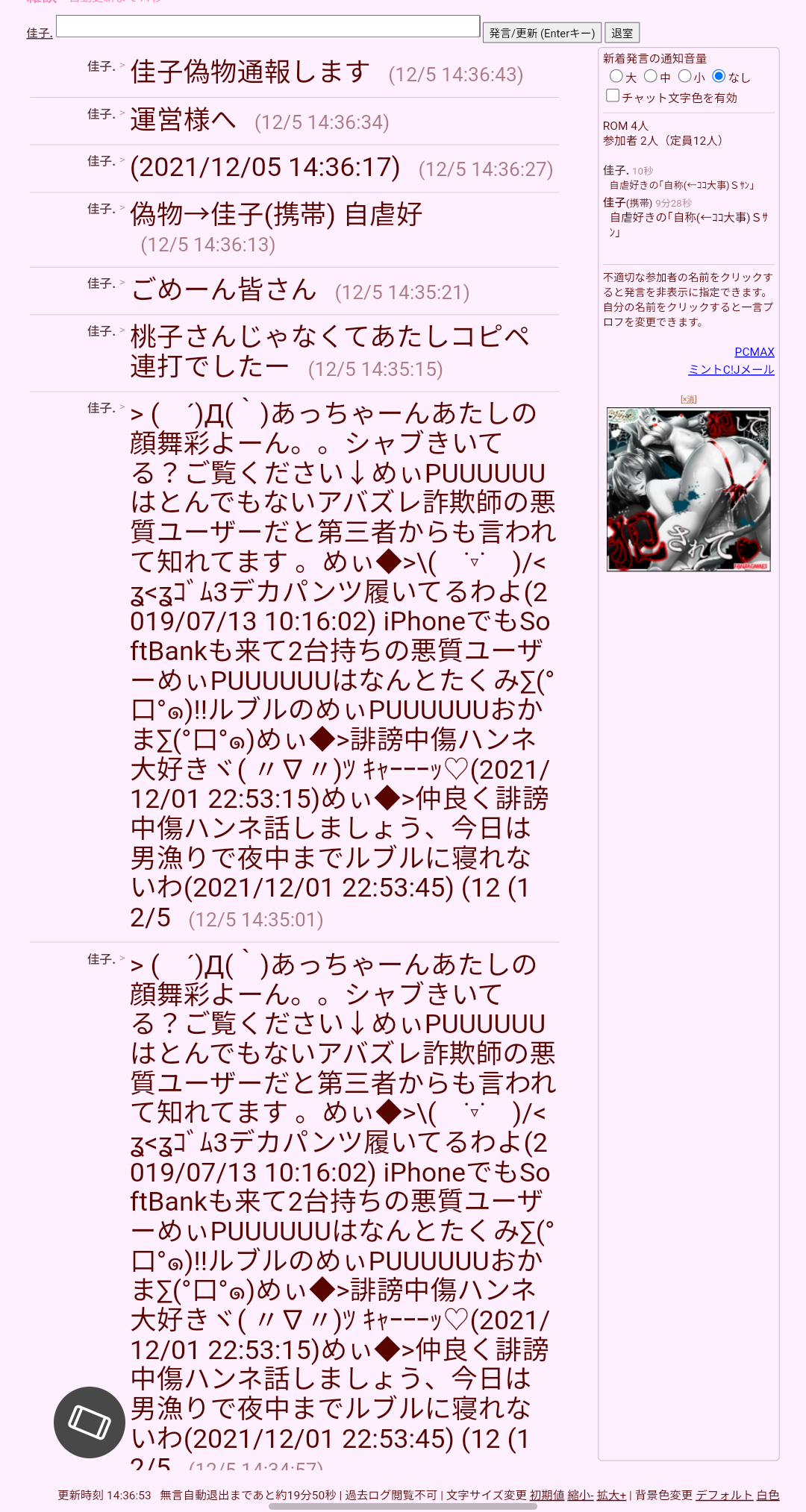
Task: Open own name link 佳子. beside input
Action: tap(39, 34)
